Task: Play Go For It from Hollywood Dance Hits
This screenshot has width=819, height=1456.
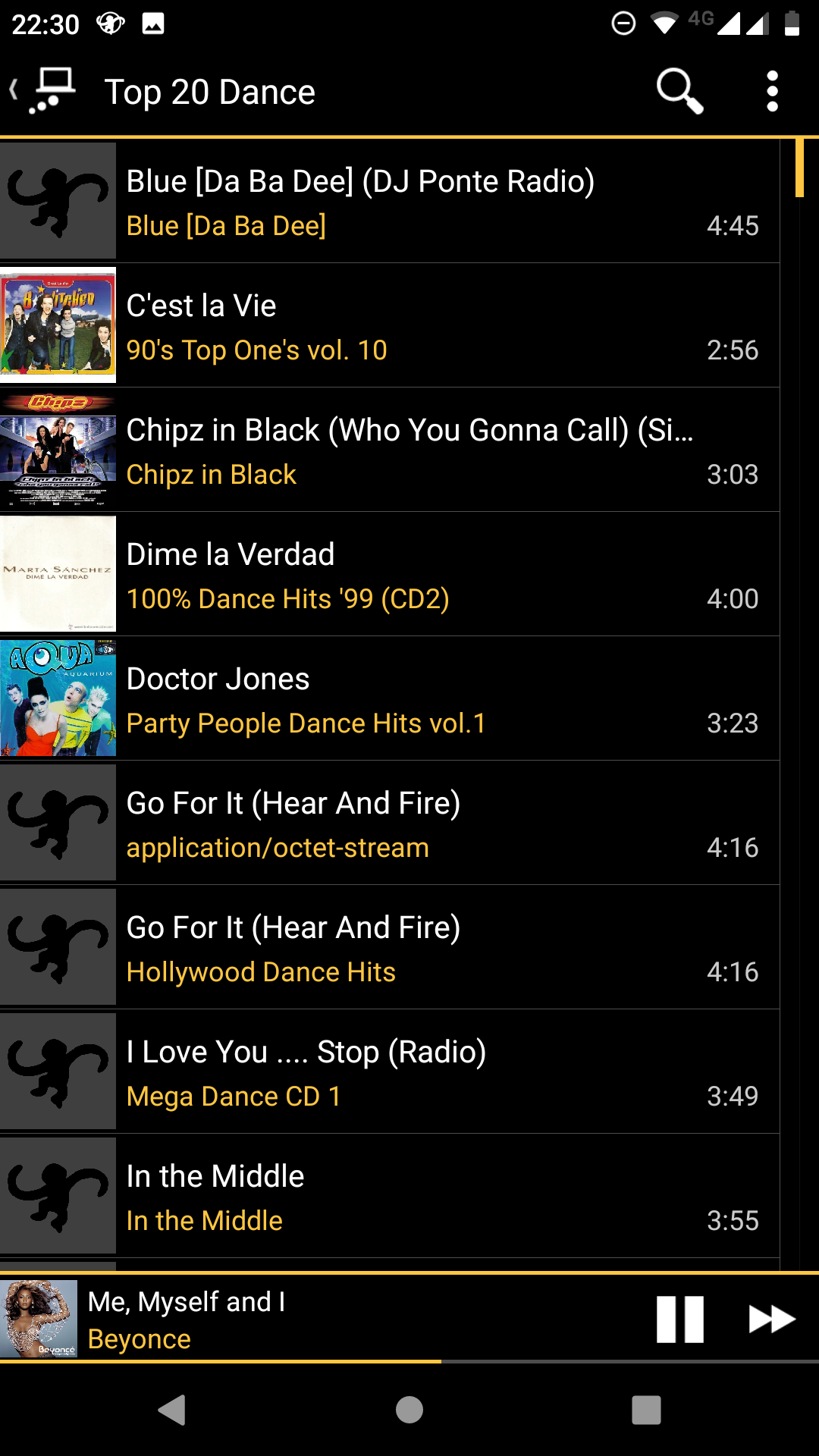Action: tap(409, 948)
